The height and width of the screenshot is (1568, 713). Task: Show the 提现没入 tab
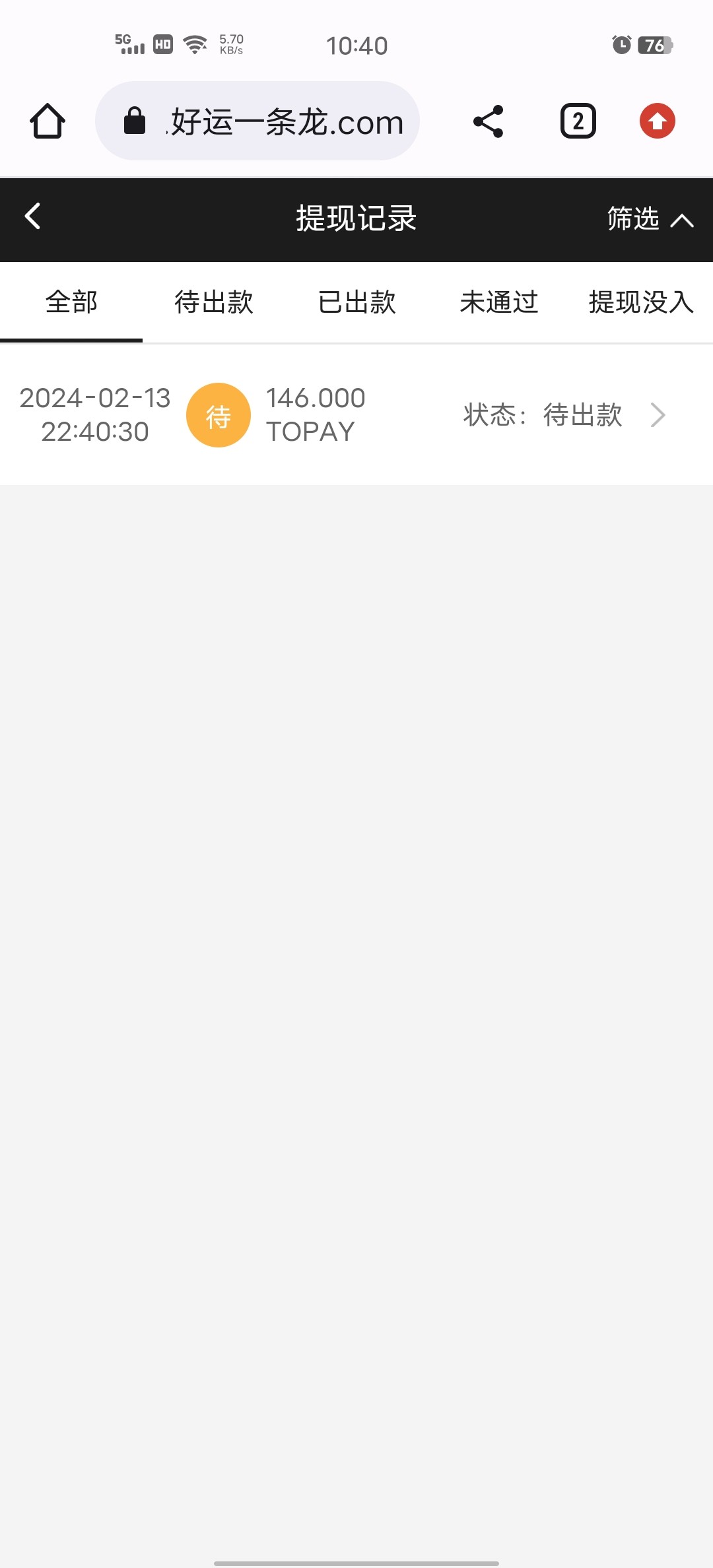(640, 303)
